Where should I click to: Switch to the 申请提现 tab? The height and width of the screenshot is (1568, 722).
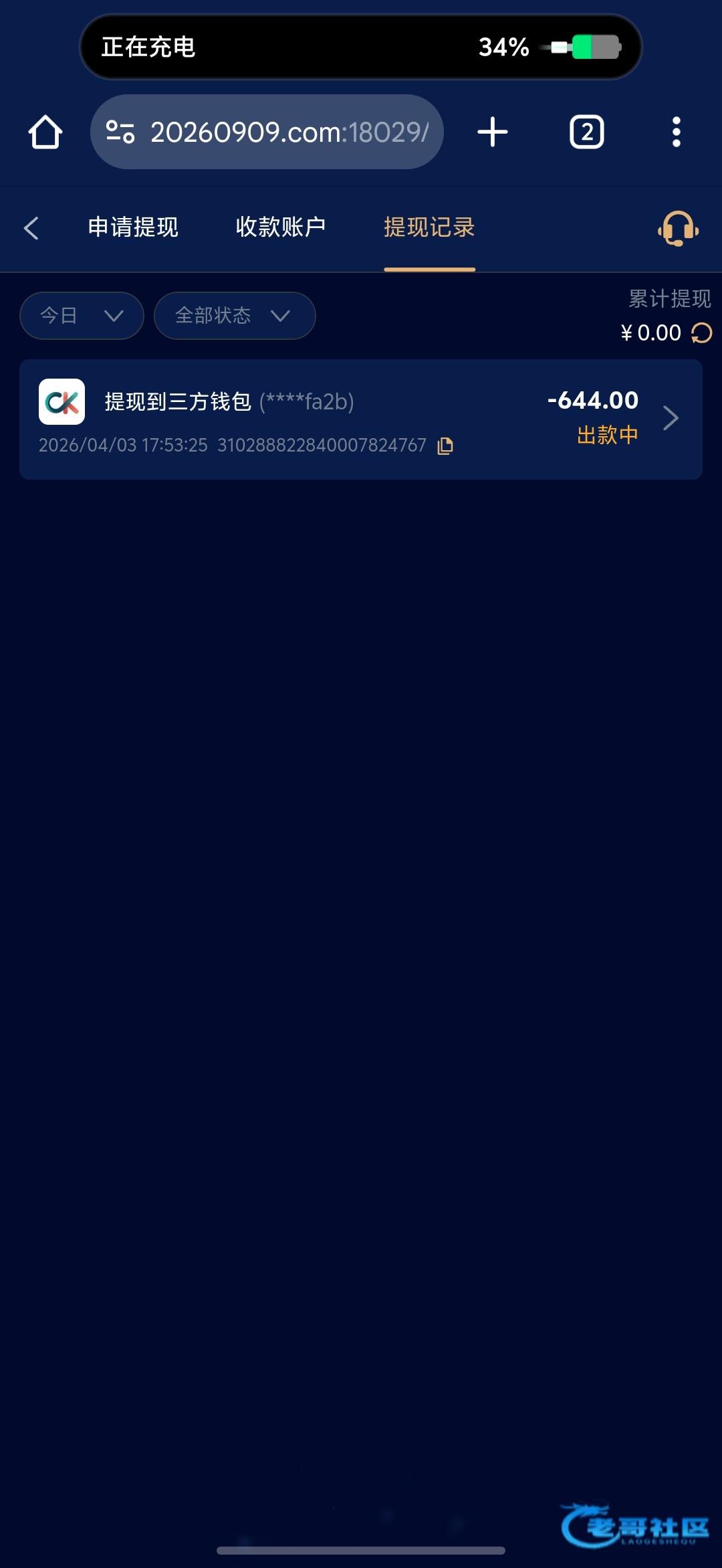coord(133,227)
